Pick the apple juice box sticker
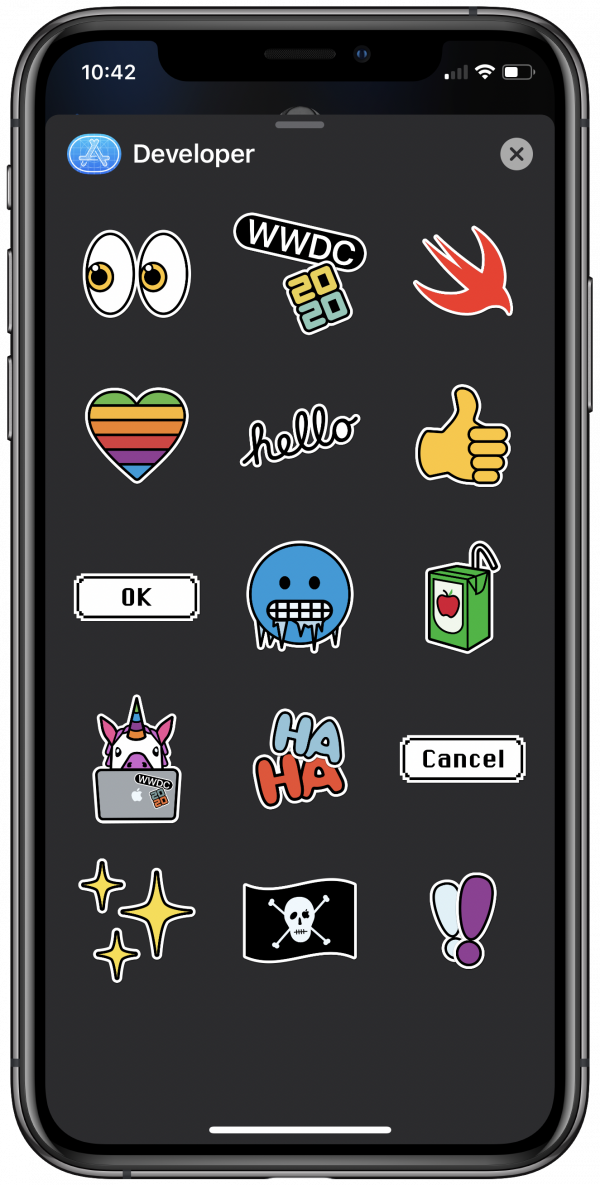The image size is (600, 1185). pos(462,596)
